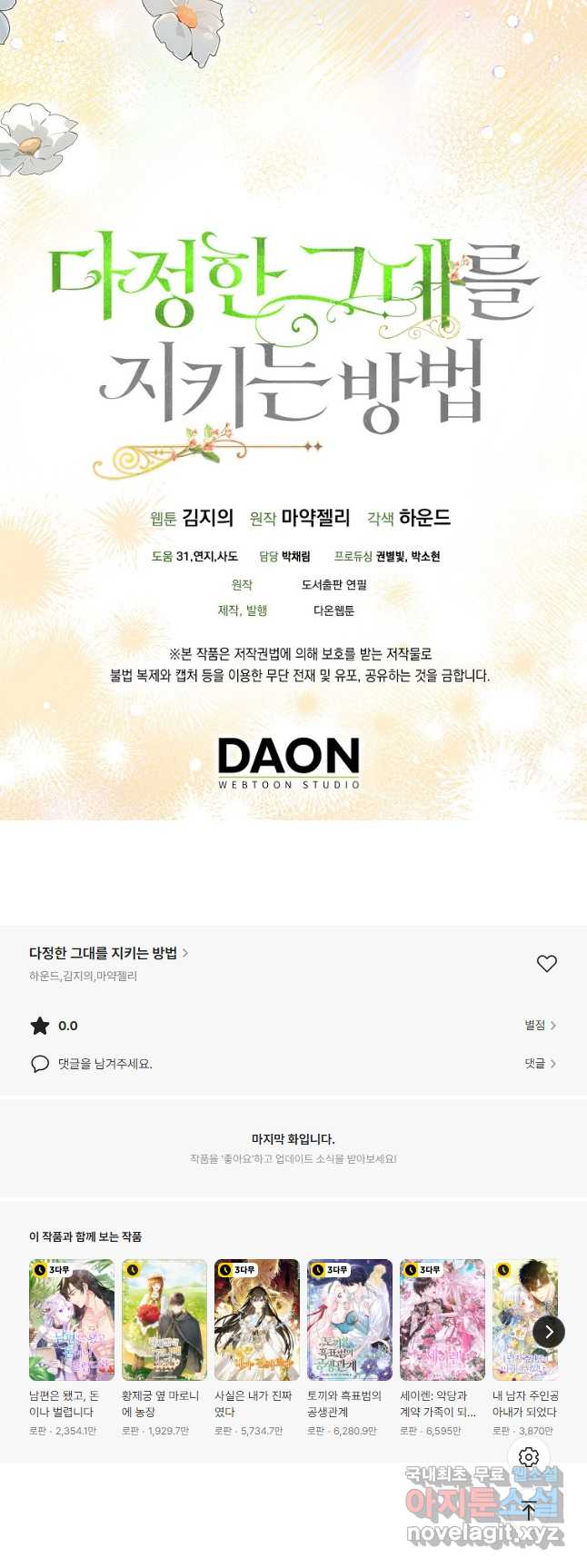Open the 댓글 comments section
Viewport: 587px width, 1568px height.
pyautogui.click(x=540, y=1064)
